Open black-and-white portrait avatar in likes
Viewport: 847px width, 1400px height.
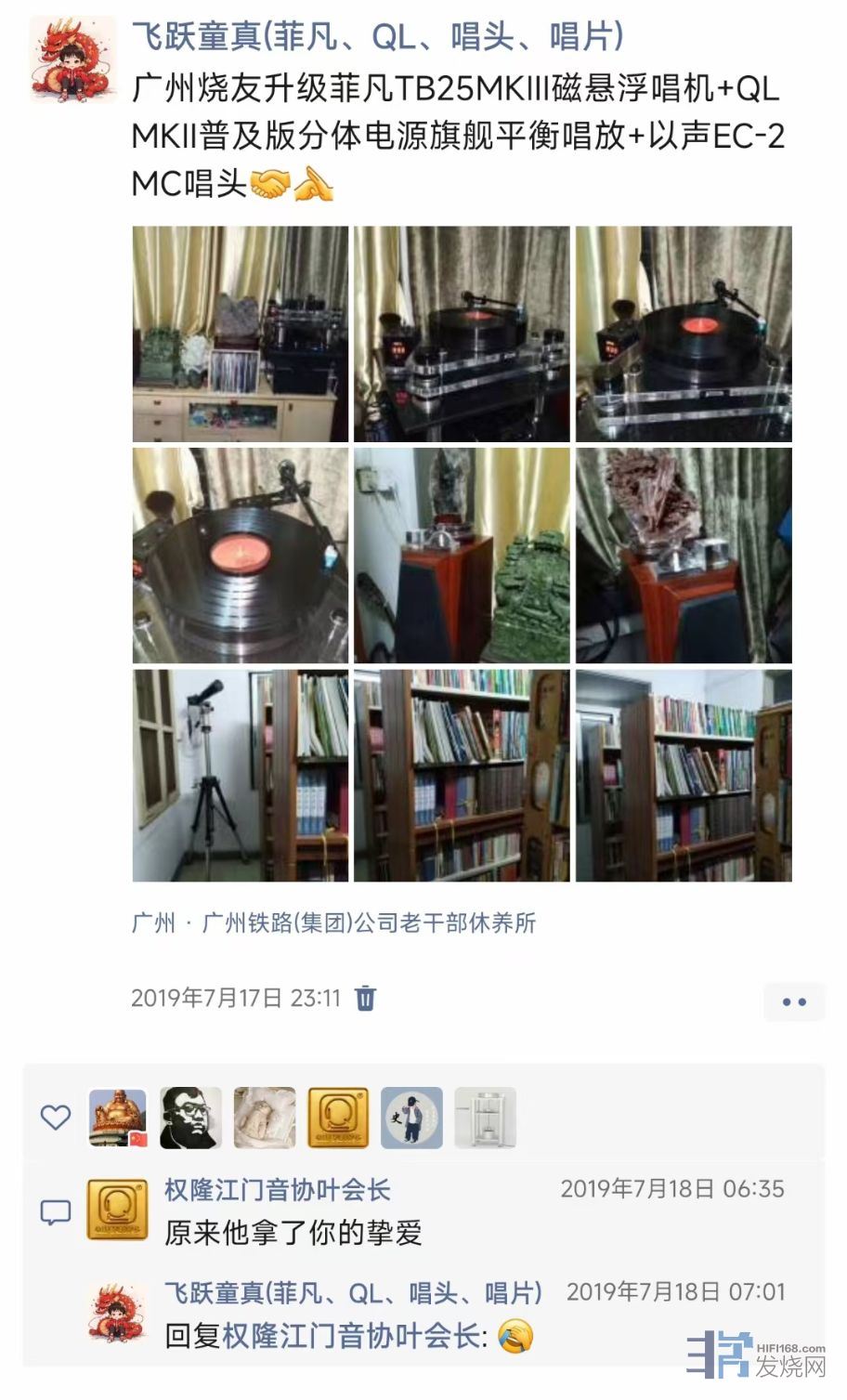[x=190, y=1118]
